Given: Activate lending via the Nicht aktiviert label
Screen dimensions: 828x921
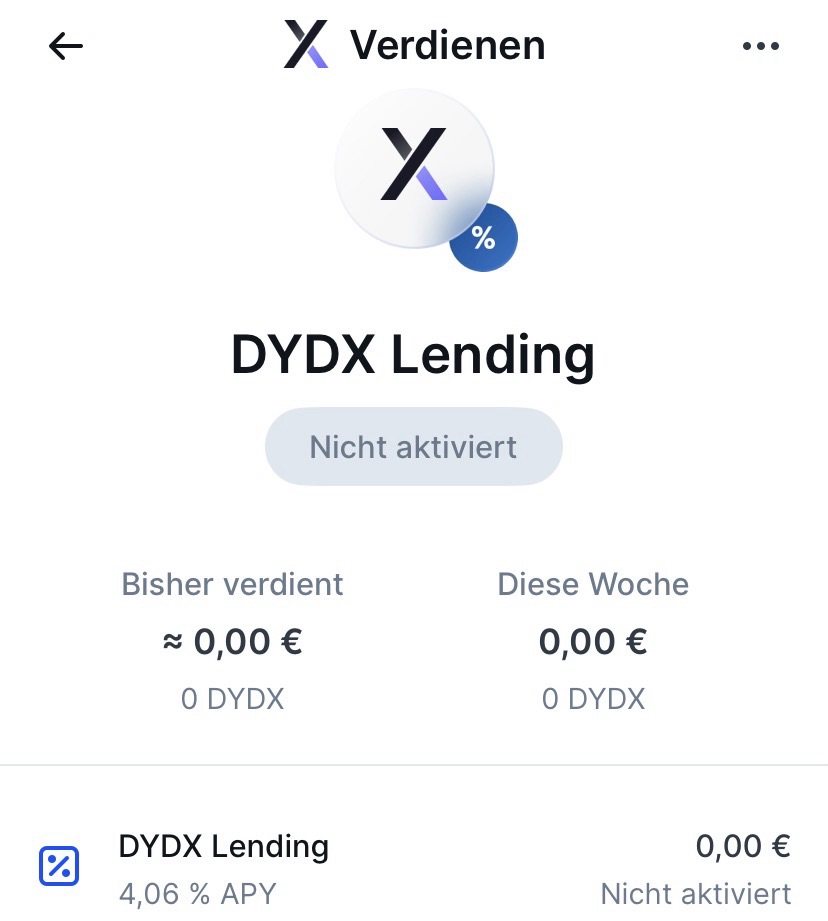Looking at the screenshot, I should pos(413,446).
